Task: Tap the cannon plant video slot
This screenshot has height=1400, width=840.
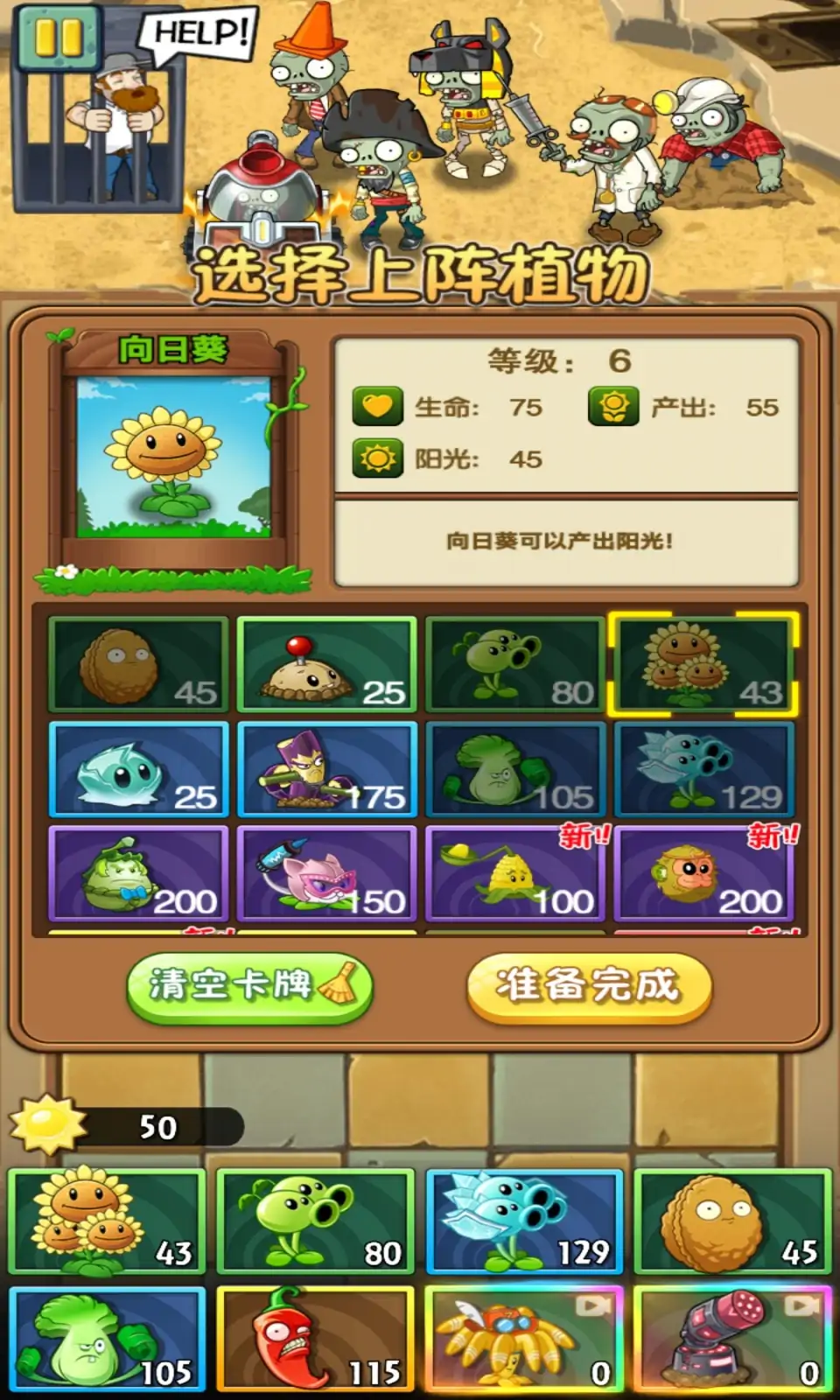Action: (x=732, y=1339)
